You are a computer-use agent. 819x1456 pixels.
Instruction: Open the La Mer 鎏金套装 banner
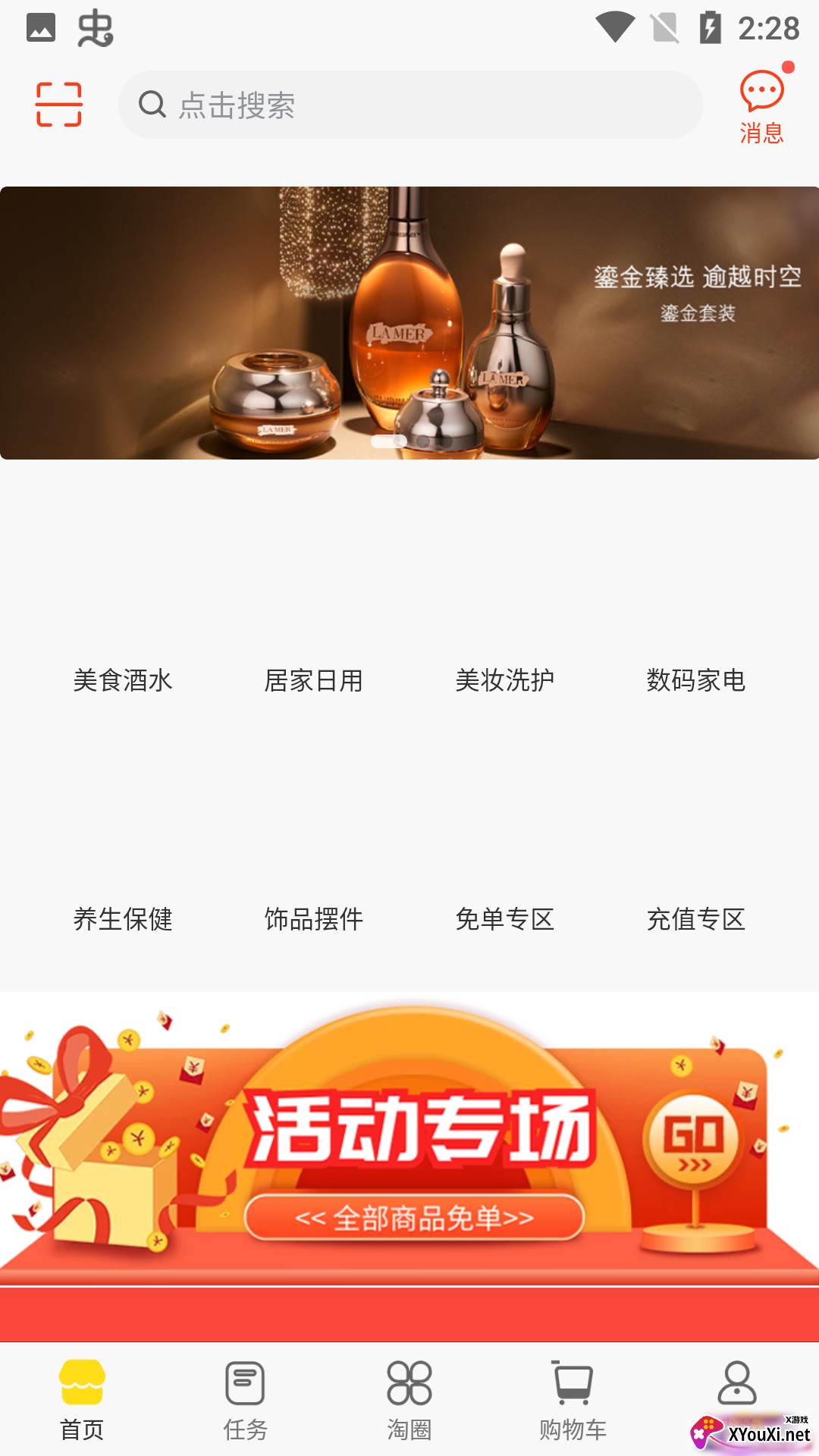pos(409,323)
